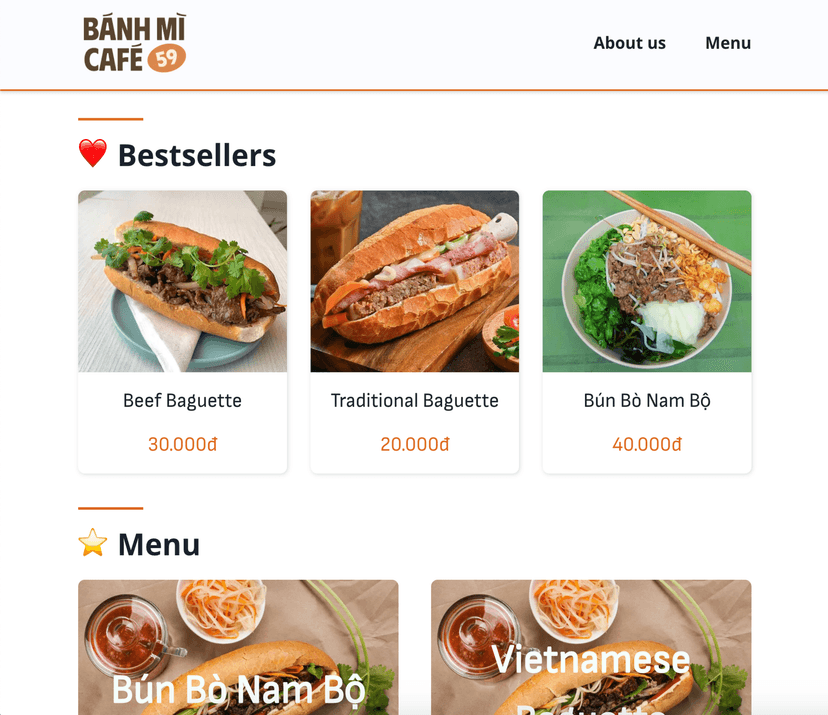View the Bún Bò Nam Bộ bestseller card

point(646,331)
